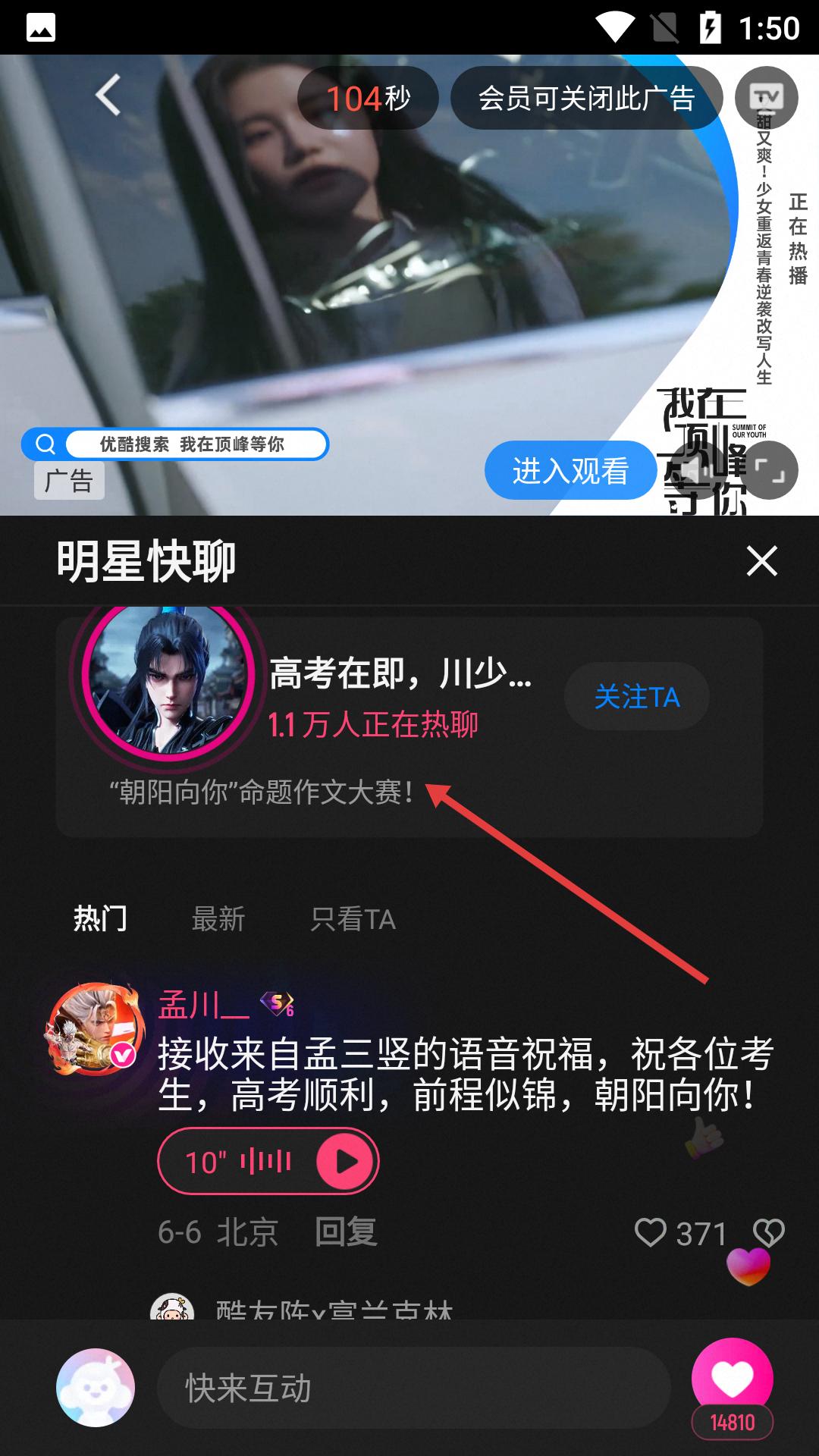This screenshot has width=819, height=1456.
Task: Close the 明星快聊 panel
Action: pyautogui.click(x=761, y=561)
